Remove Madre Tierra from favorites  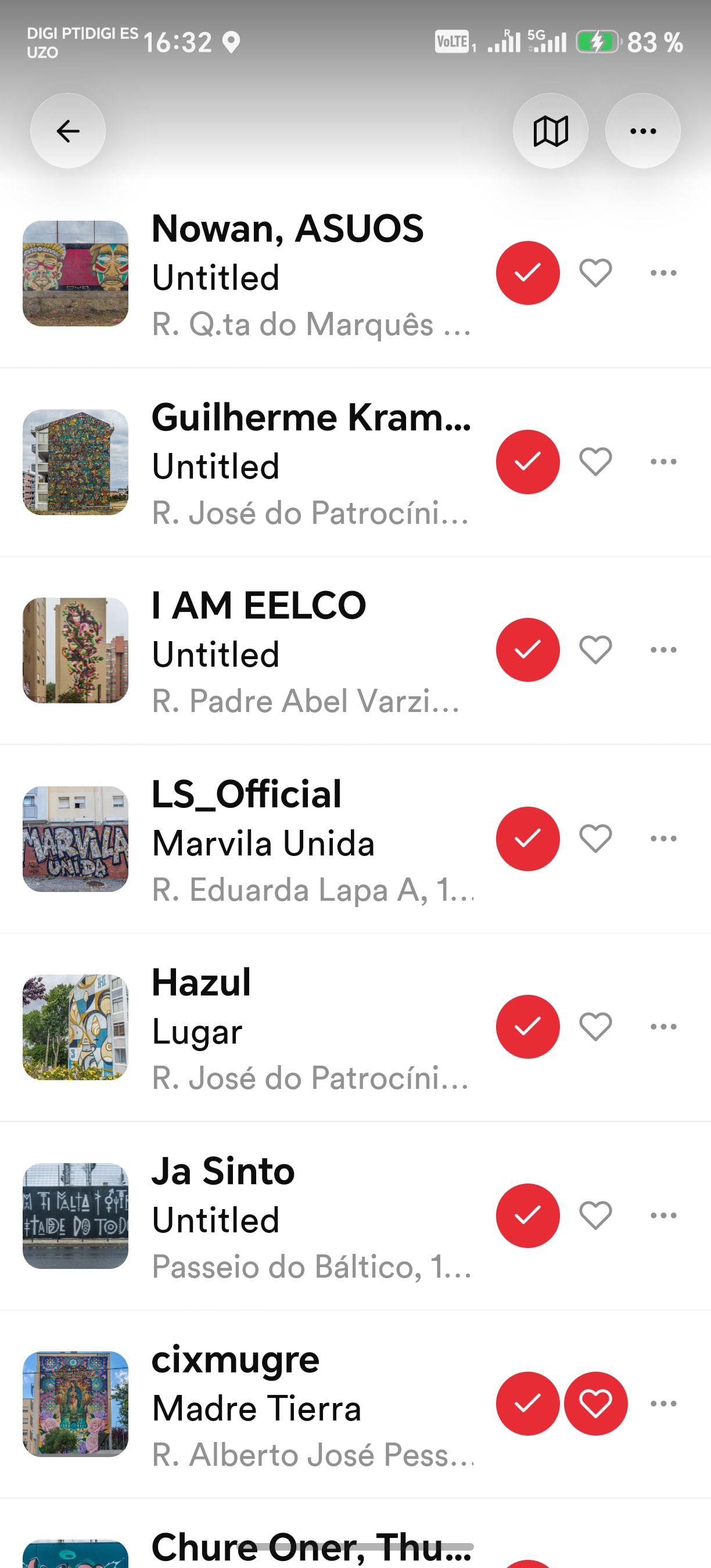point(595,1404)
